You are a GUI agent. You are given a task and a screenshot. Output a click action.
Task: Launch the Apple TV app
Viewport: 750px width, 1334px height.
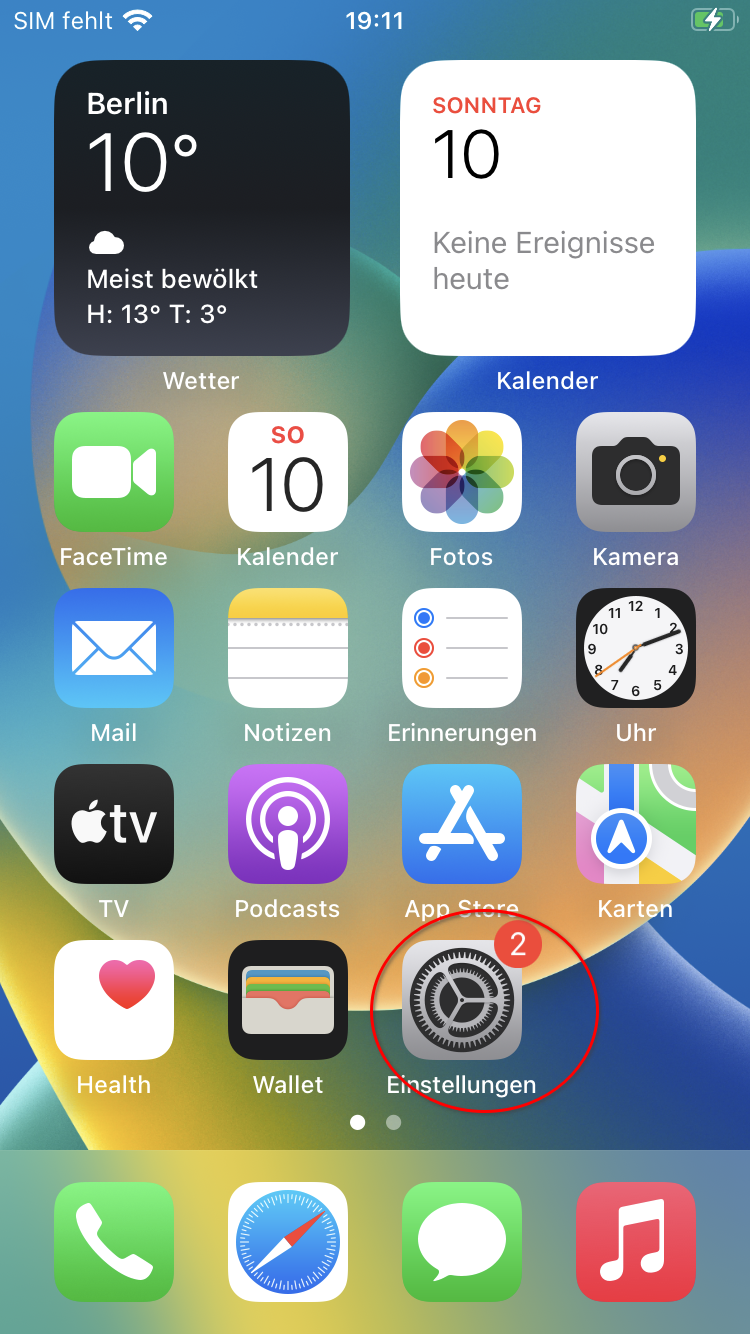[x=114, y=824]
